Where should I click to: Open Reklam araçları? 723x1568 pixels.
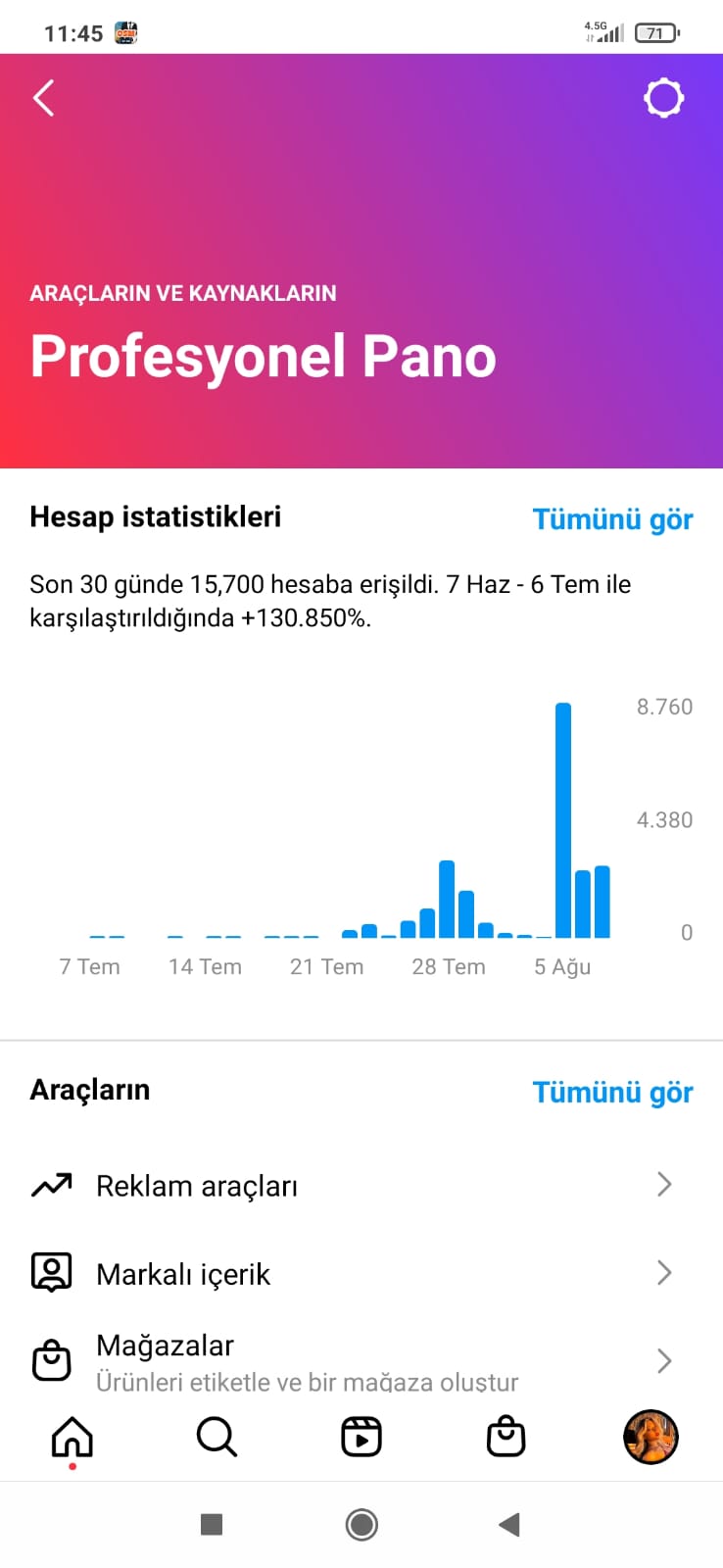pos(361,1186)
